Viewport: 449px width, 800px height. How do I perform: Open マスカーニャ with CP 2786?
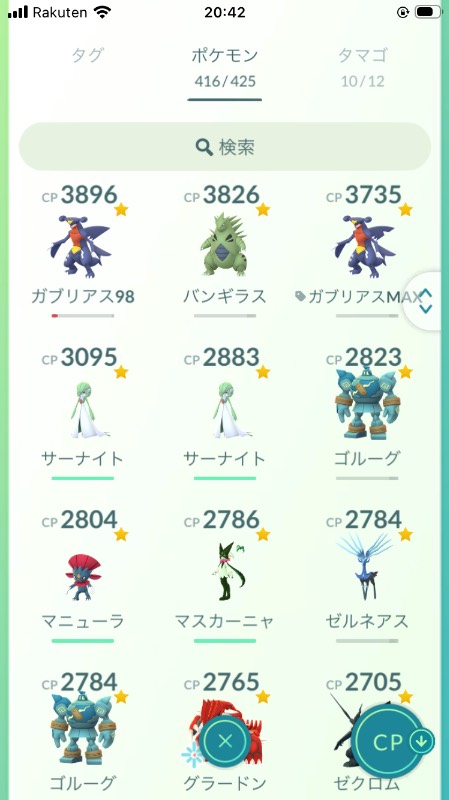point(224,577)
